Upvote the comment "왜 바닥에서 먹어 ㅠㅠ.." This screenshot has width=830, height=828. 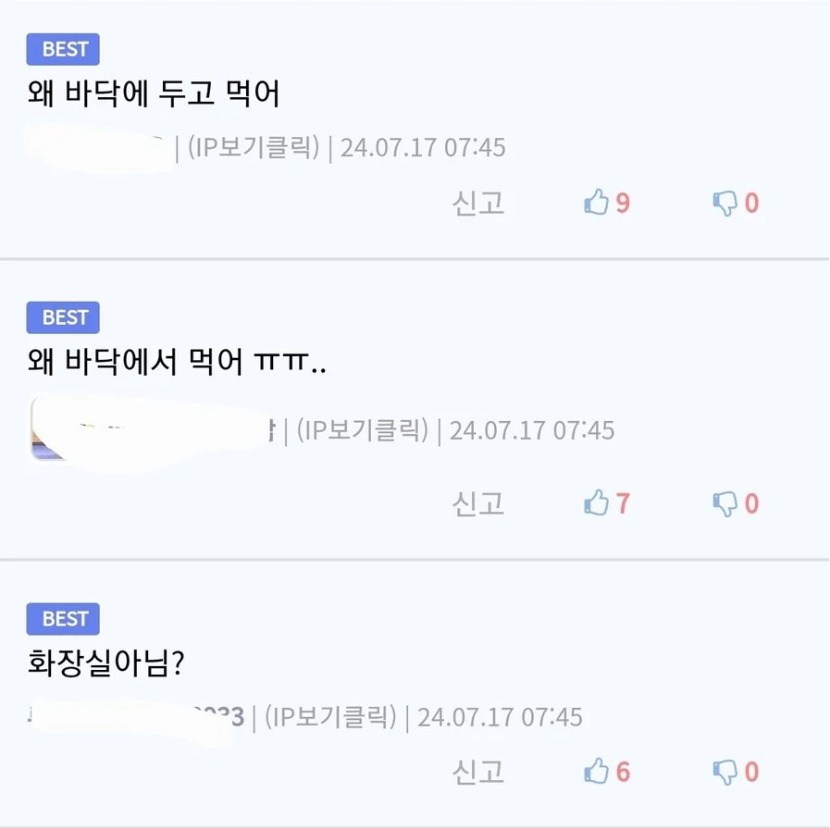tap(598, 502)
